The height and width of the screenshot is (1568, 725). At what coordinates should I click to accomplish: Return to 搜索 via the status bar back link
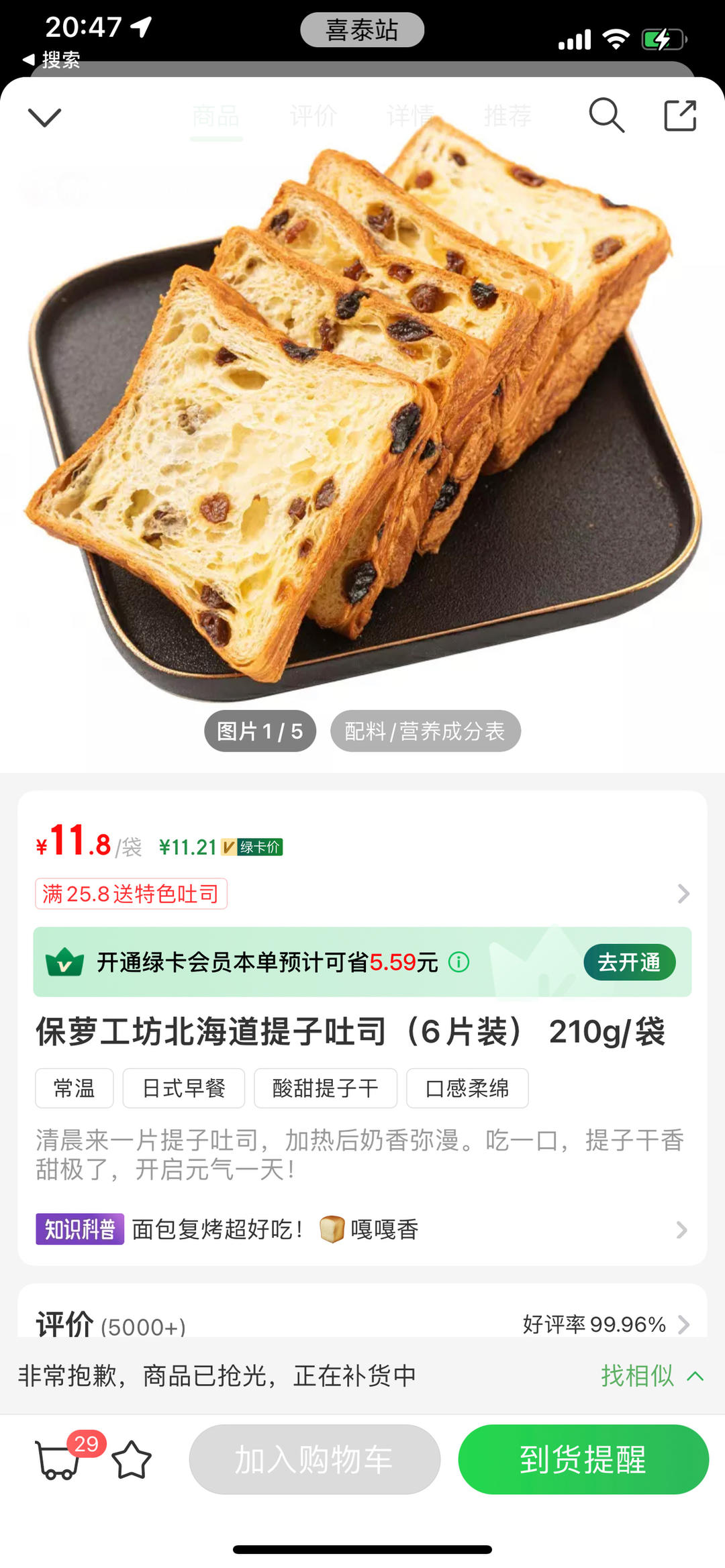point(52,60)
